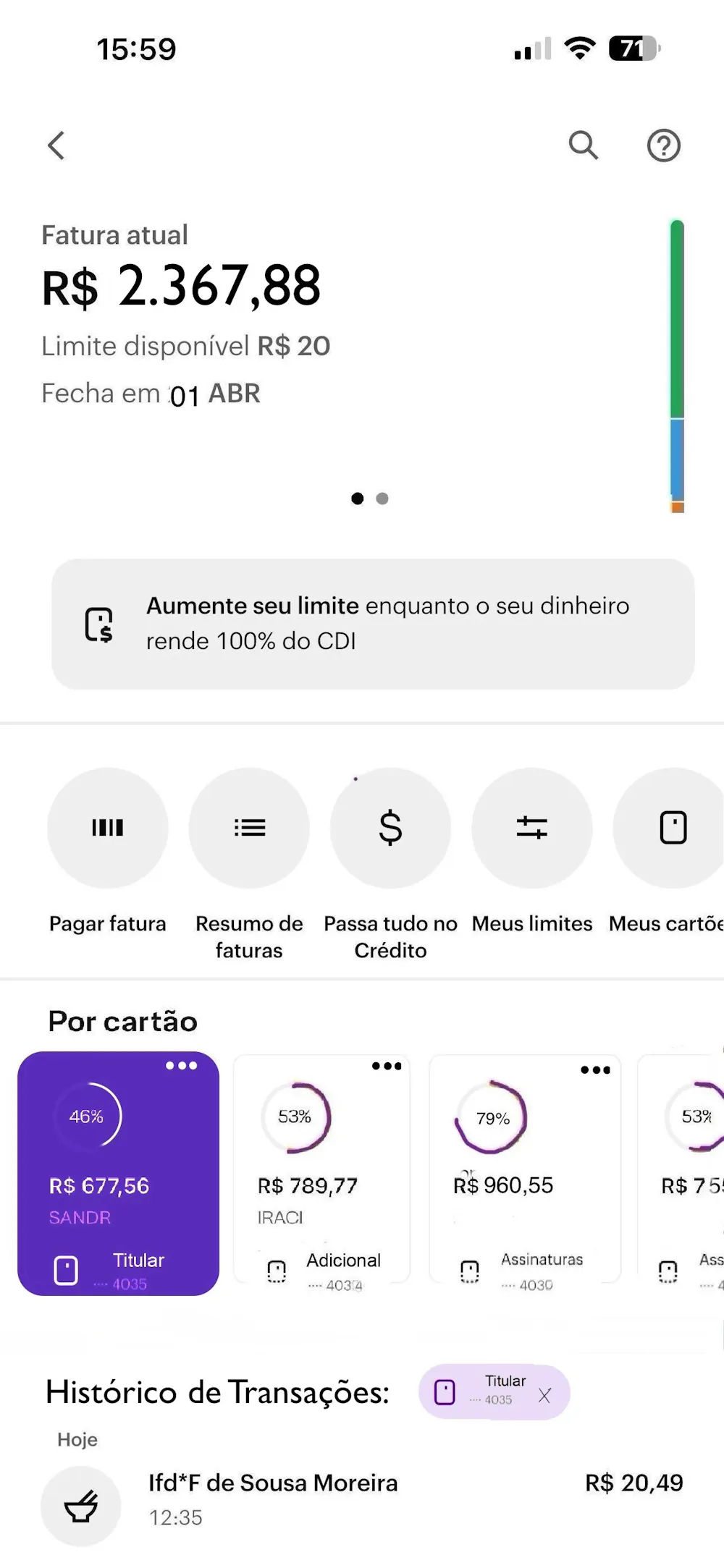Select Passa tudo no Crédito
Screen dimensions: 724x1568
point(390,828)
